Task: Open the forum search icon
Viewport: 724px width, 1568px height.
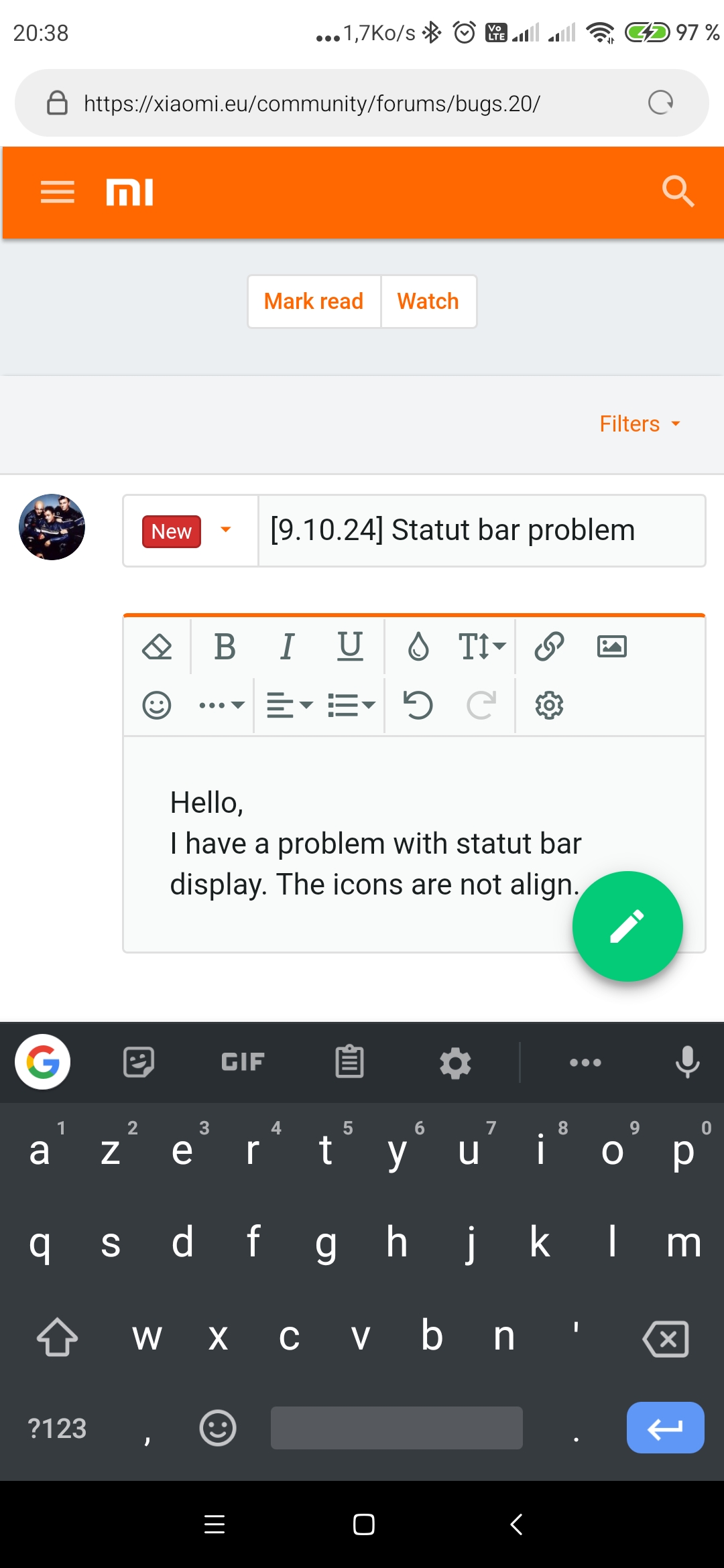Action: [x=678, y=192]
